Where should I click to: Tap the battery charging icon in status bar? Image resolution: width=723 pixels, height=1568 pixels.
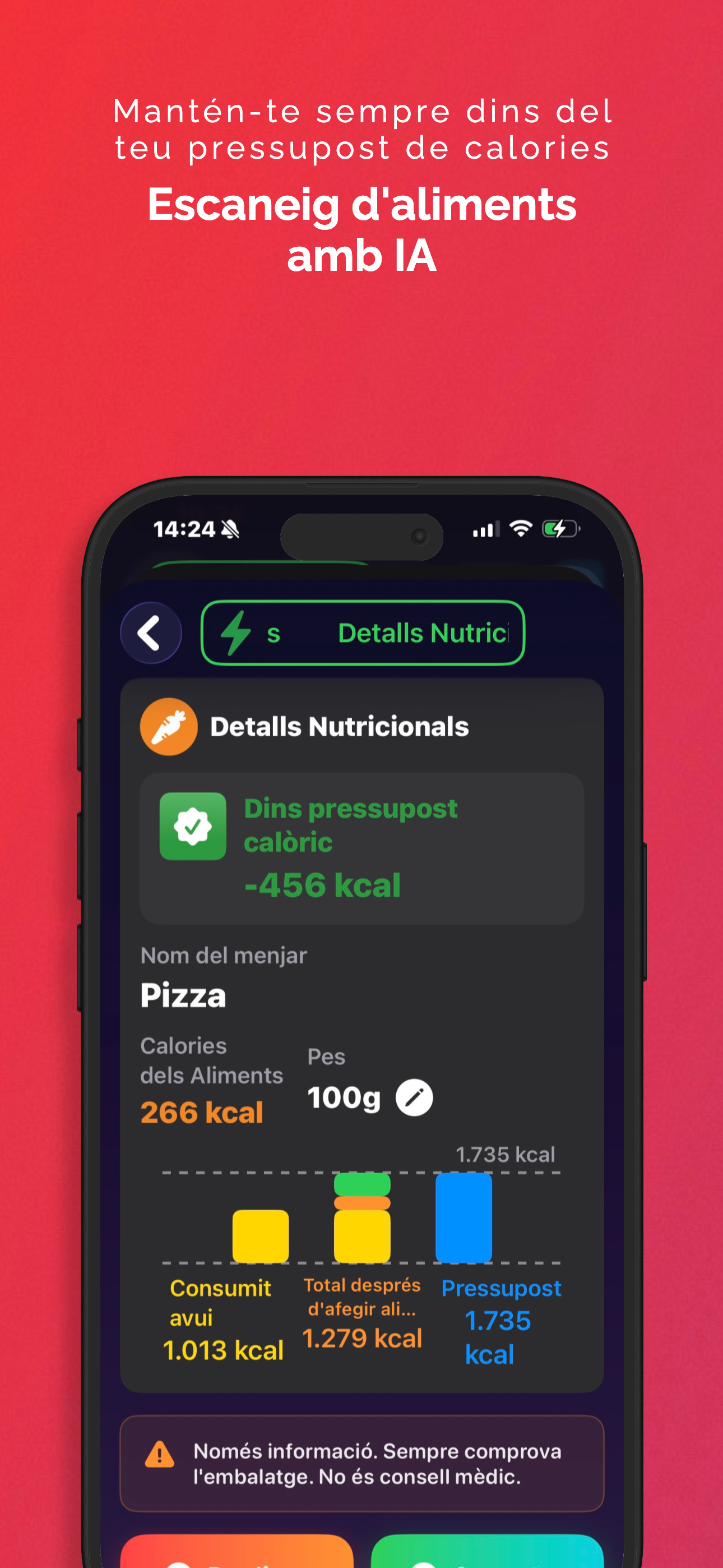click(560, 528)
